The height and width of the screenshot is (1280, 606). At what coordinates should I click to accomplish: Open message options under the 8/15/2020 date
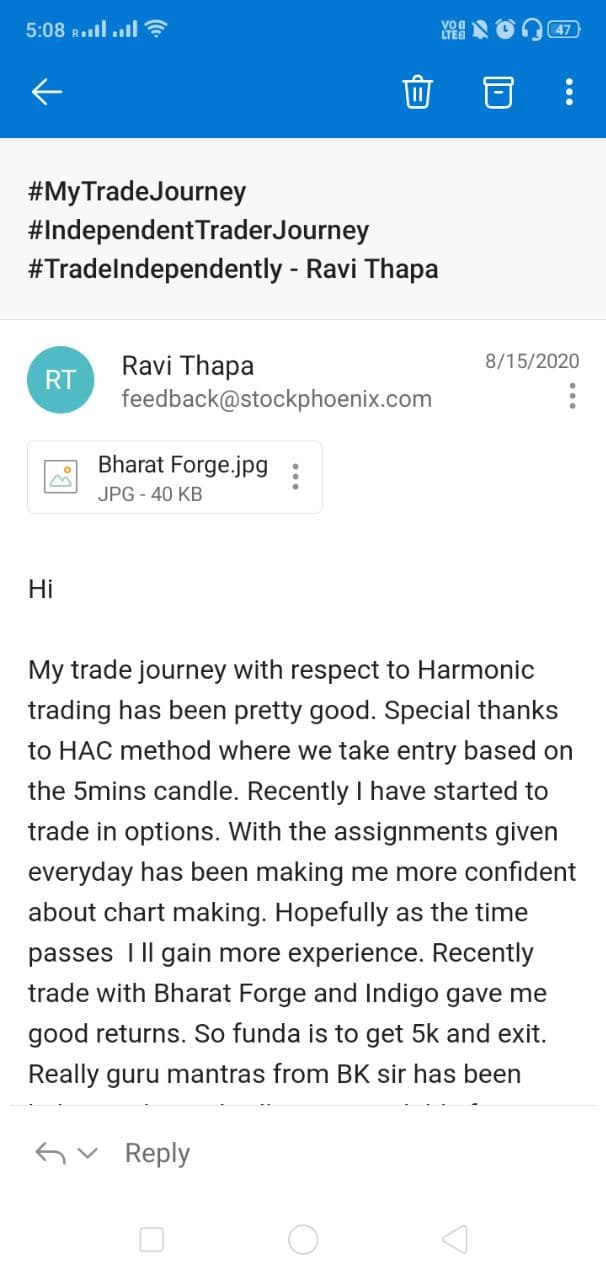(572, 396)
